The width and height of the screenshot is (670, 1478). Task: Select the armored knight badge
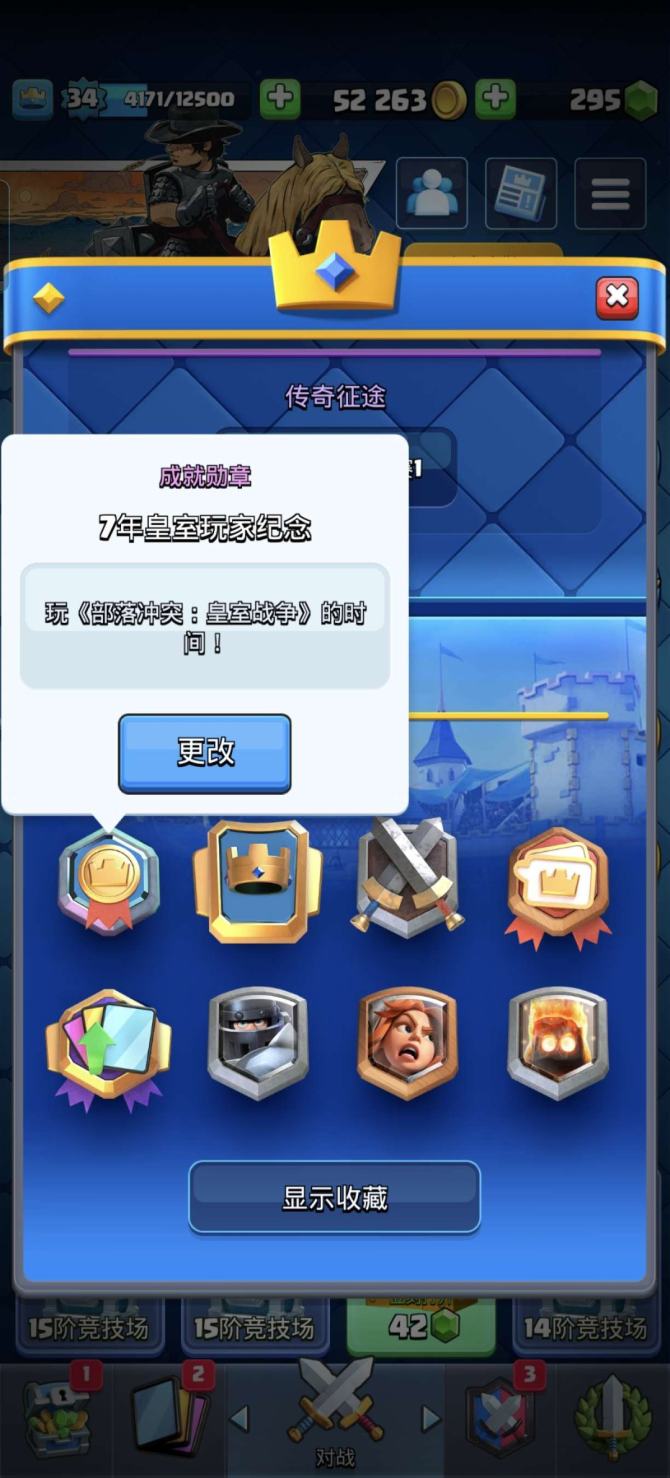257,1043
